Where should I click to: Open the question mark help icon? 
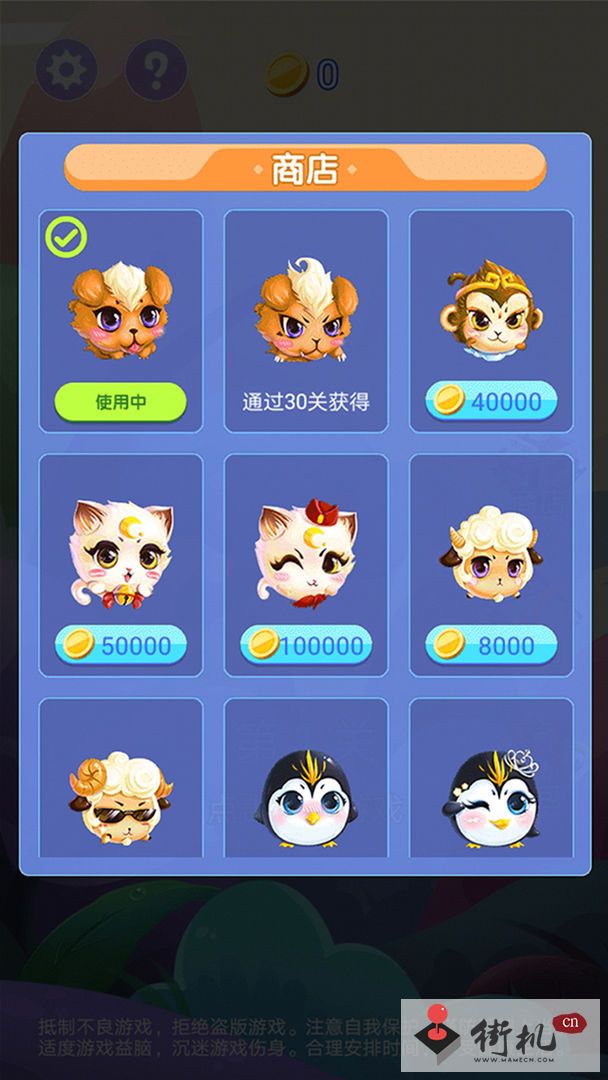click(x=156, y=70)
